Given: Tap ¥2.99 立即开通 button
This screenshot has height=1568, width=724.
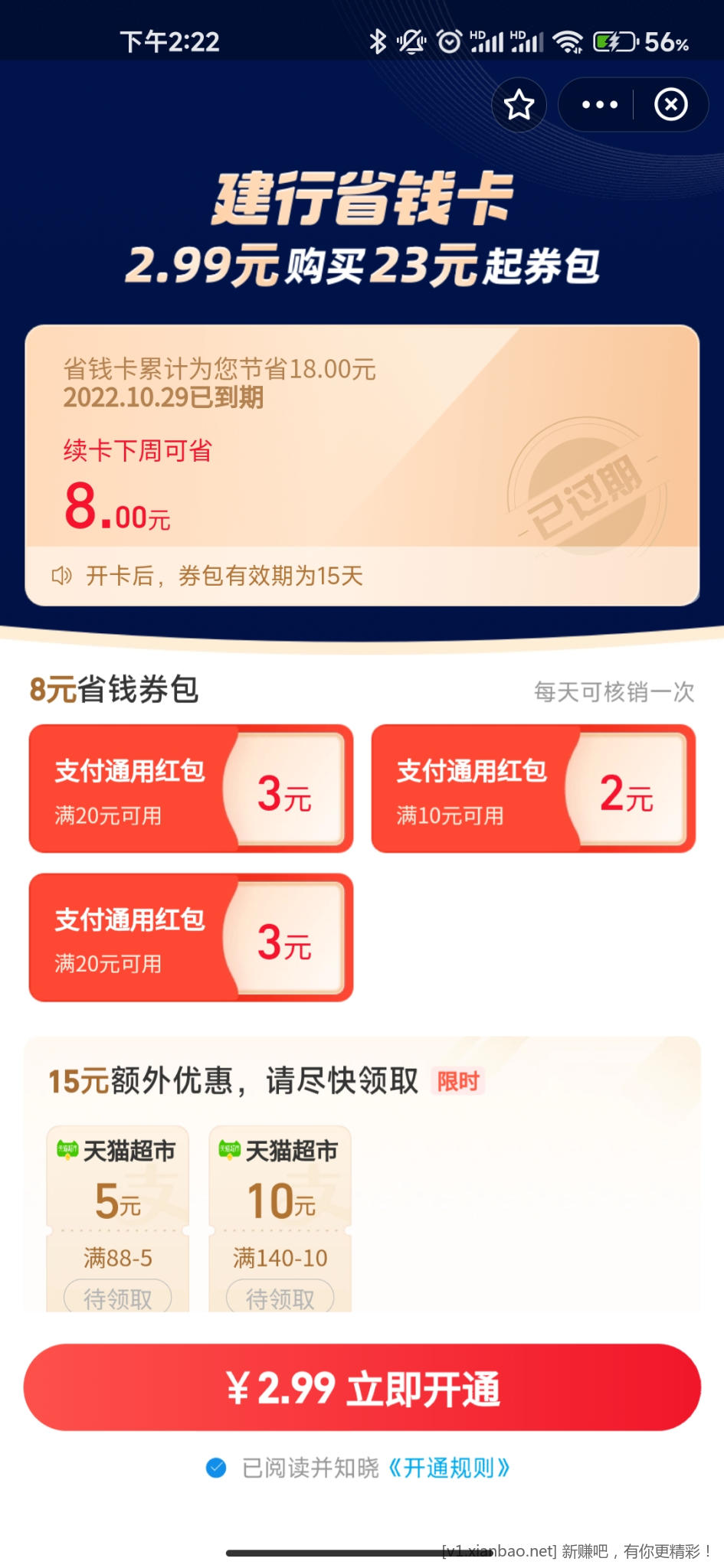Looking at the screenshot, I should tap(362, 1387).
